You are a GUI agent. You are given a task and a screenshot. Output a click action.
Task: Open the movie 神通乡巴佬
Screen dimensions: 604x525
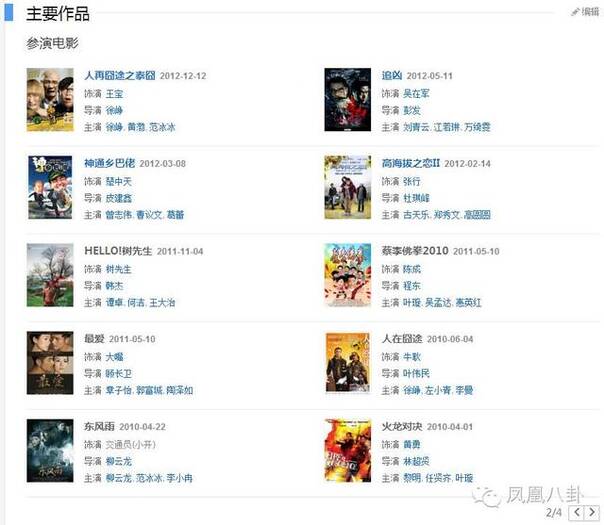point(110,163)
